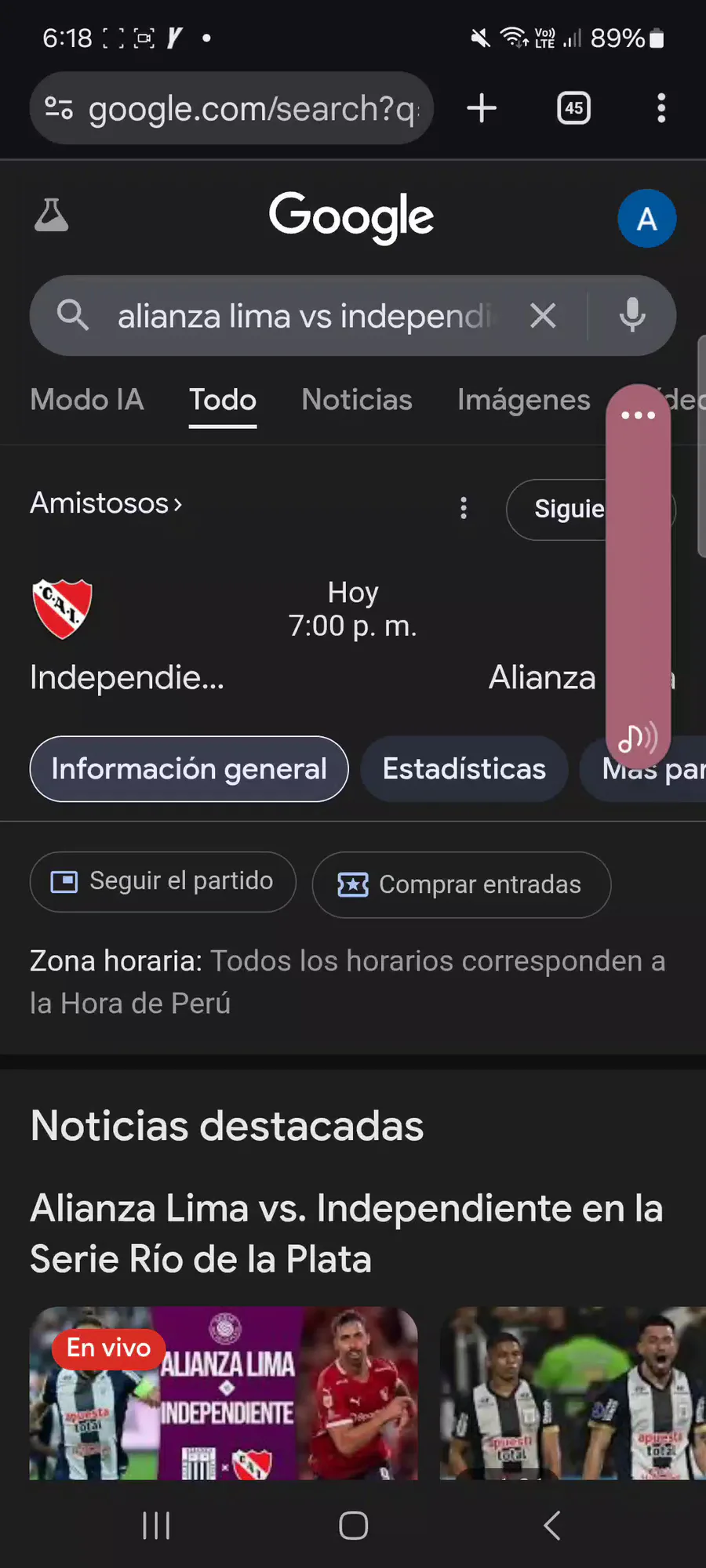Tap Seguir el partido button
Image resolution: width=706 pixels, height=1568 pixels.
coord(163,881)
